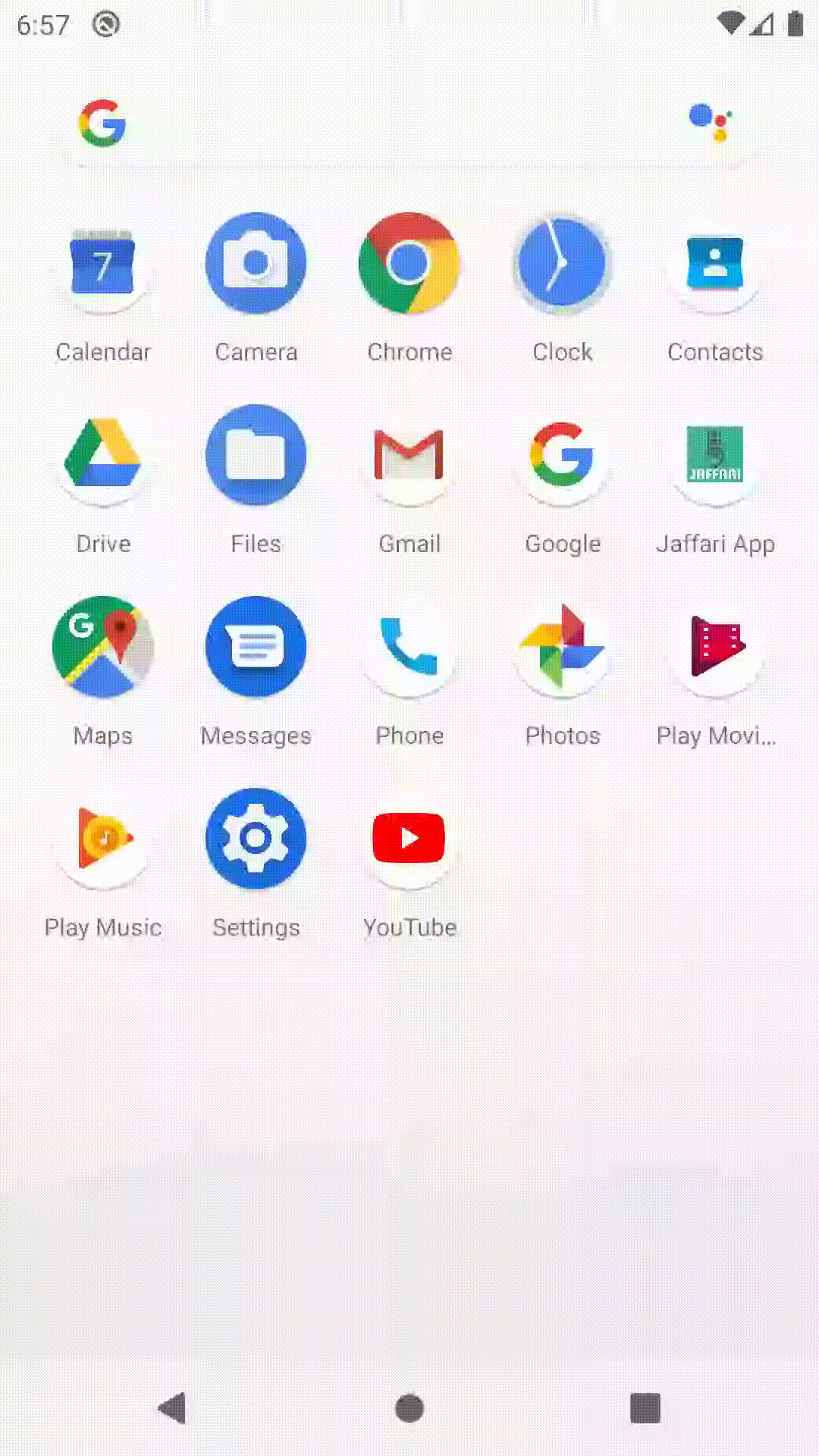The image size is (819, 1456).
Task: Launch Google Drive
Action: [x=103, y=455]
